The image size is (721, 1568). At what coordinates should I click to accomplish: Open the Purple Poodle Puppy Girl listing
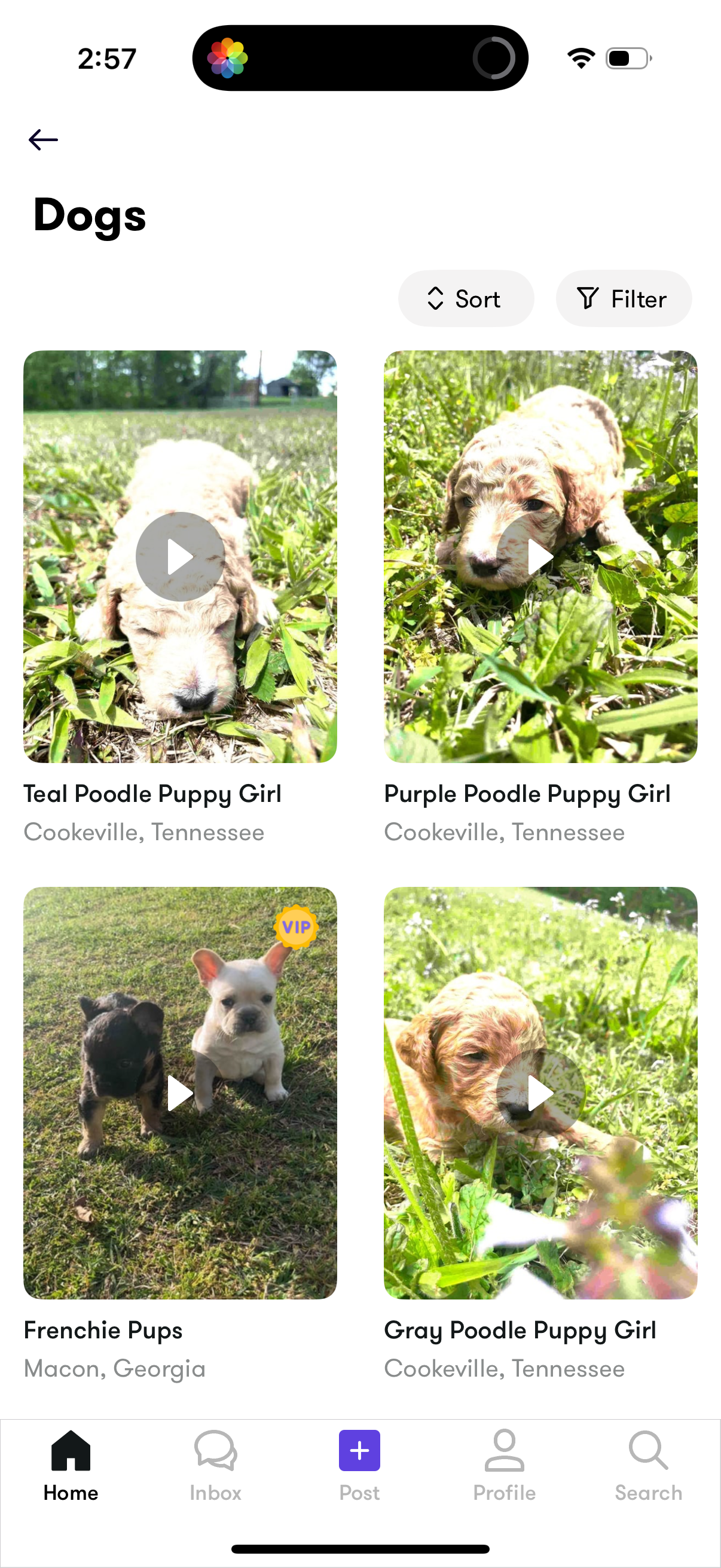click(x=540, y=556)
